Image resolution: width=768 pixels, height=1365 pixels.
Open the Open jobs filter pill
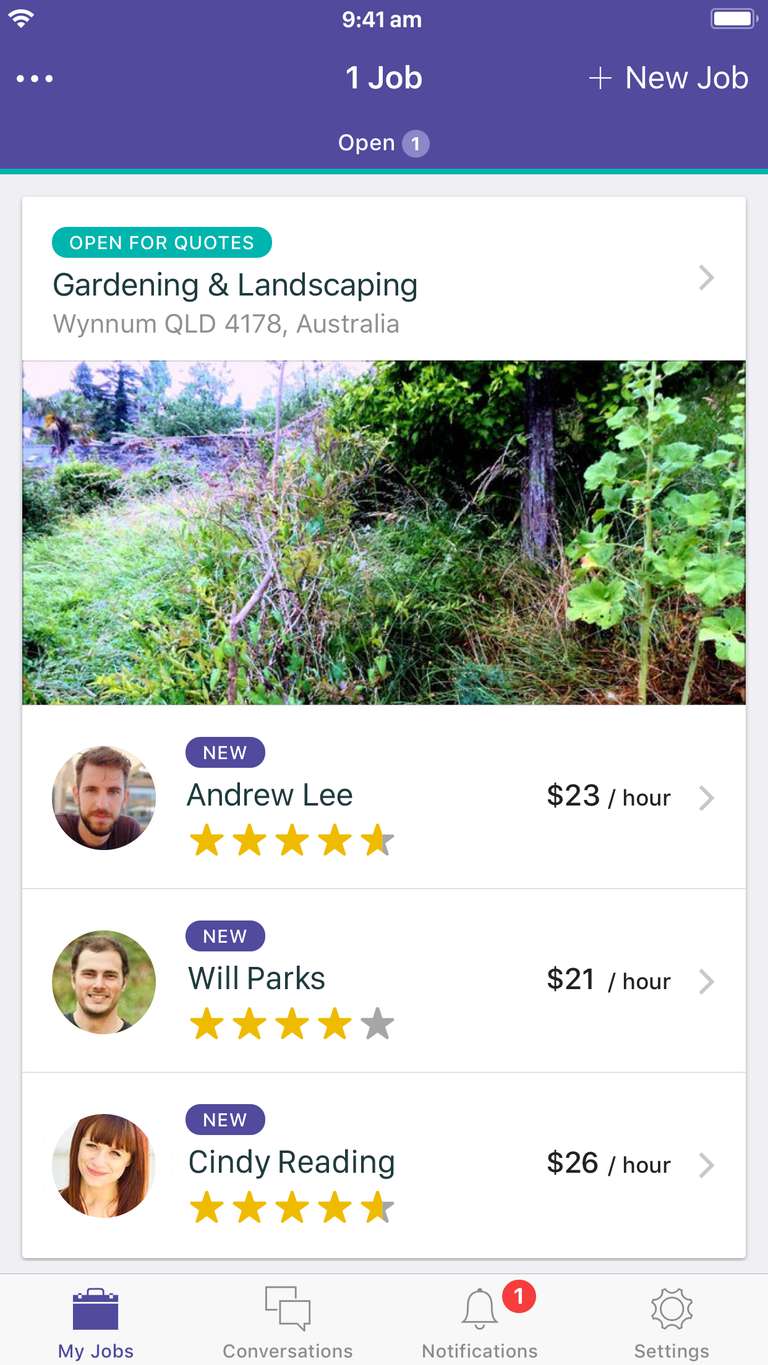[383, 142]
